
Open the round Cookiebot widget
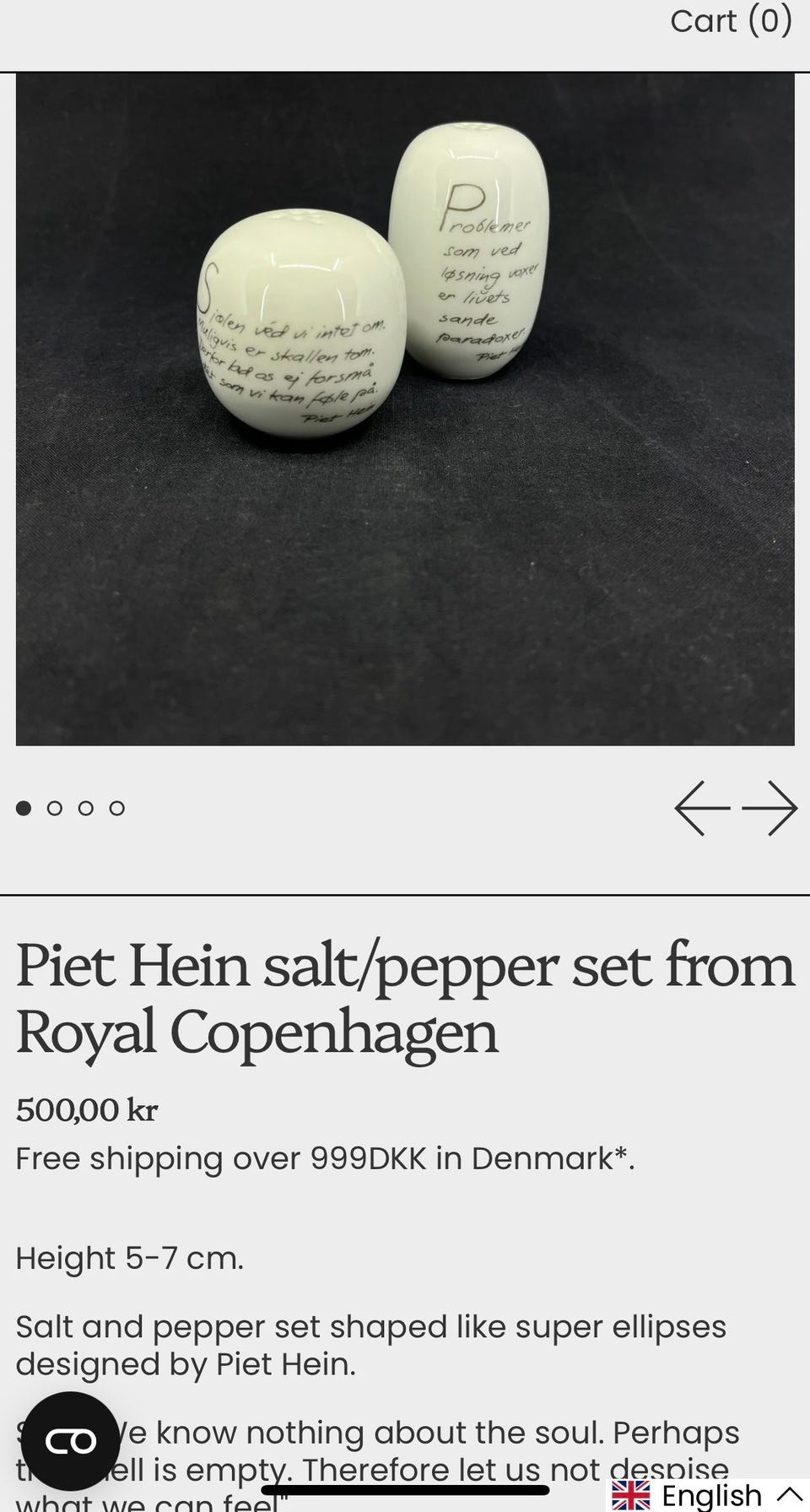pos(72,1440)
